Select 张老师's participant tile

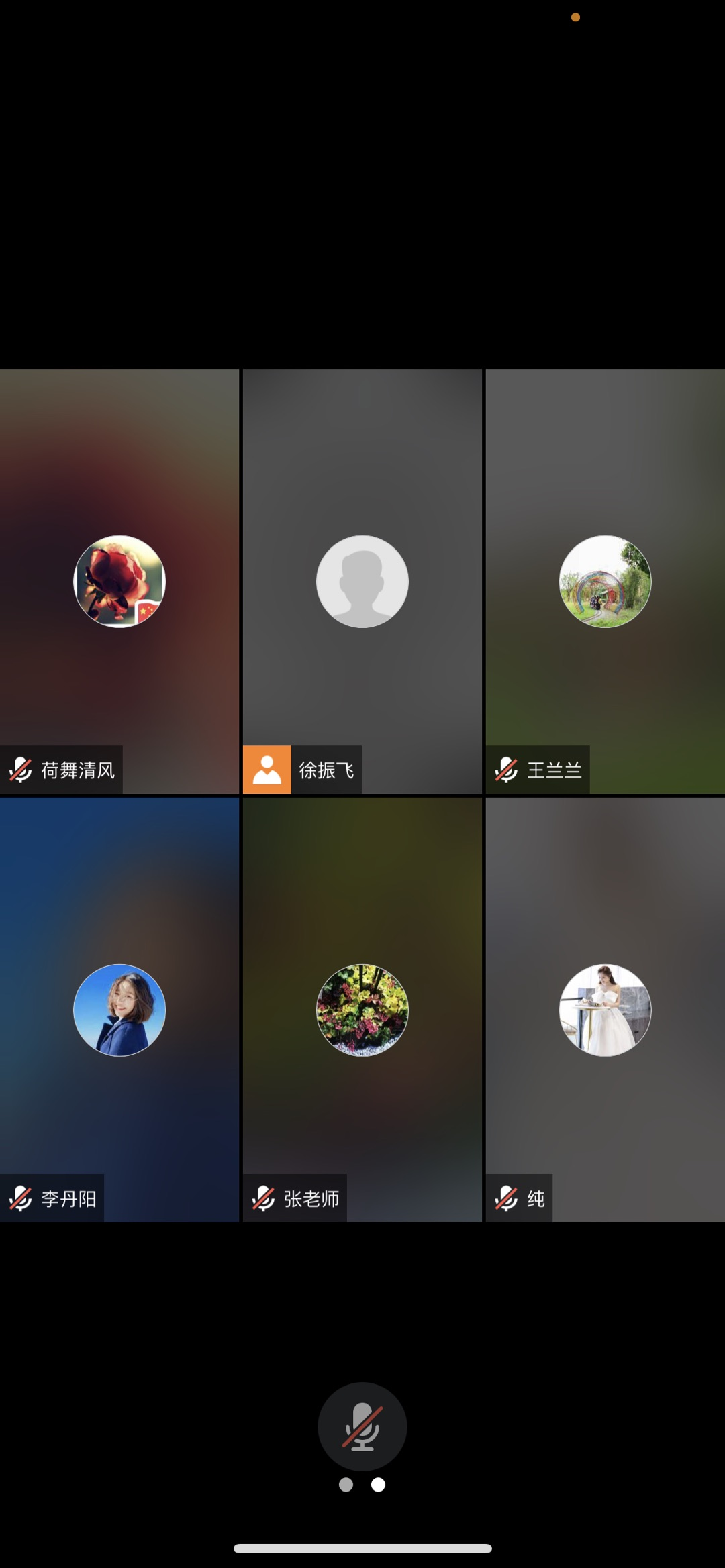[x=362, y=1010]
